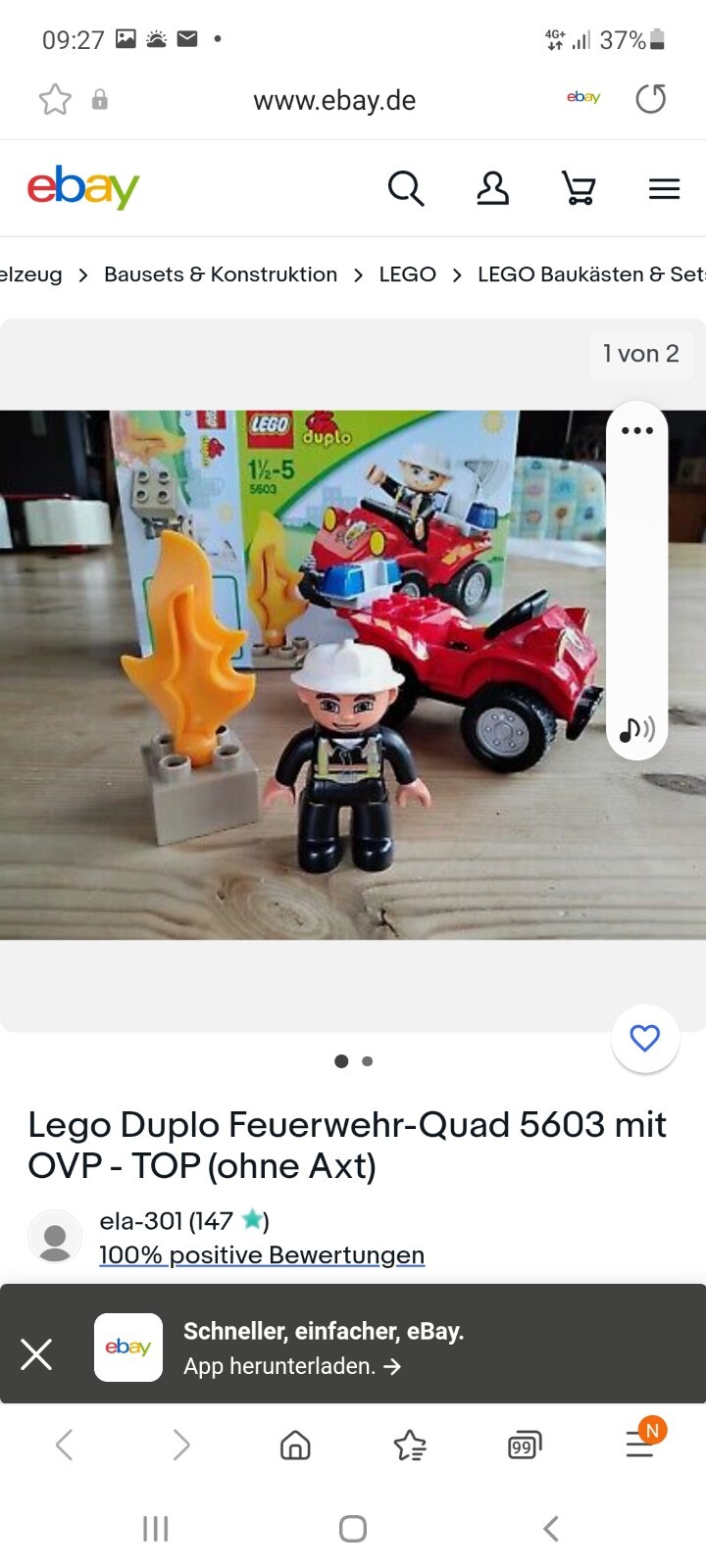The width and height of the screenshot is (706, 1568).
Task: Click the eBay logo to go home
Action: pos(83,187)
